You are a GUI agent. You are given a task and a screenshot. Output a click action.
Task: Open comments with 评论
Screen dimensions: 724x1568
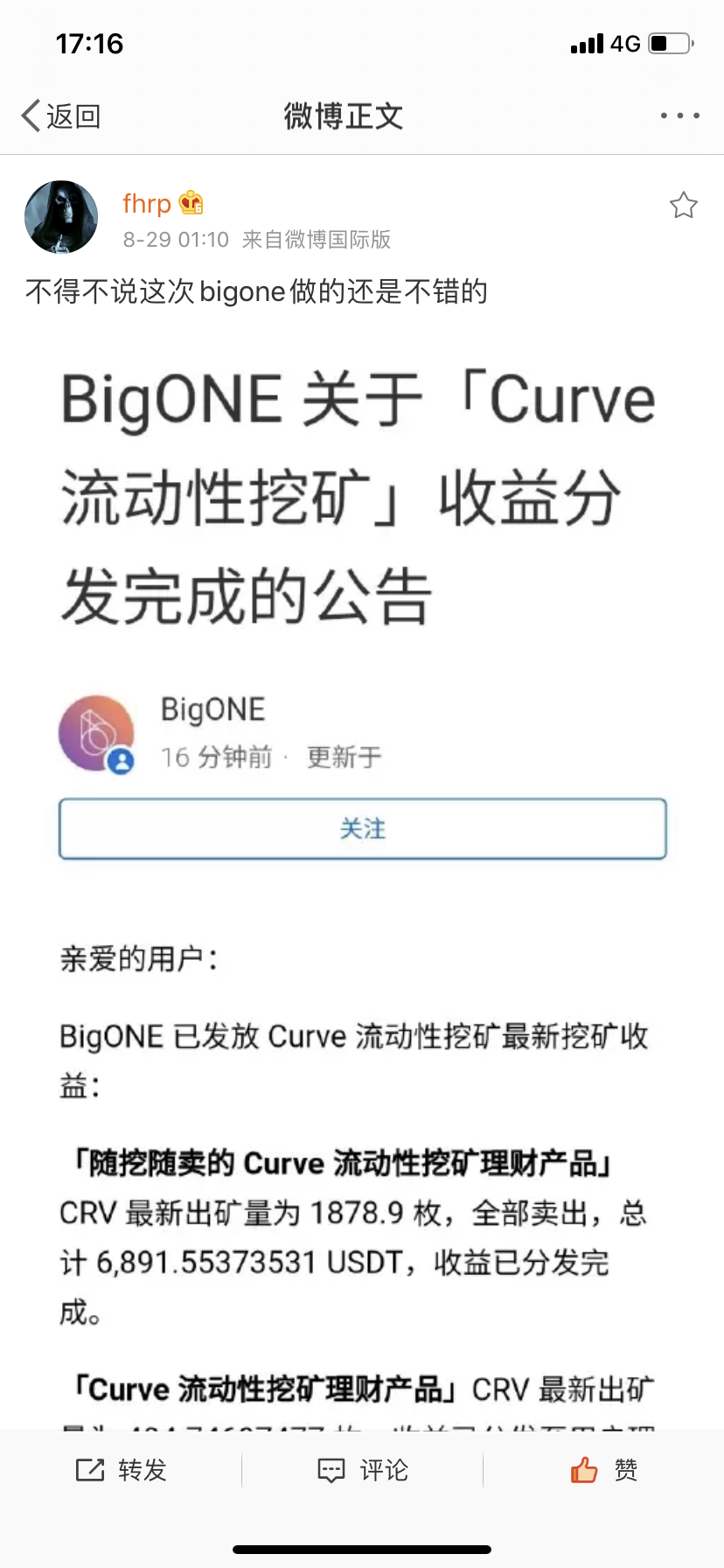[x=362, y=1470]
